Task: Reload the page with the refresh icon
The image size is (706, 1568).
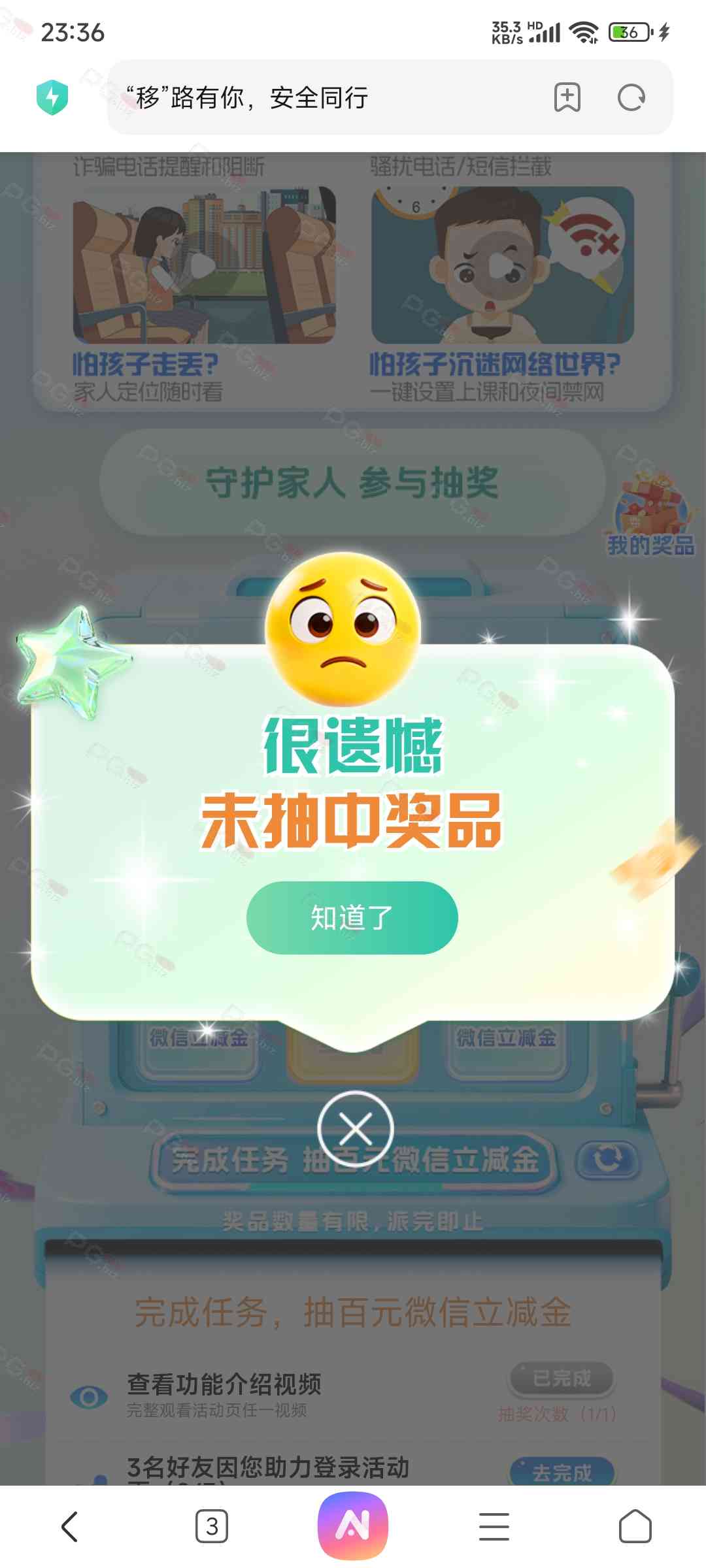Action: (631, 98)
